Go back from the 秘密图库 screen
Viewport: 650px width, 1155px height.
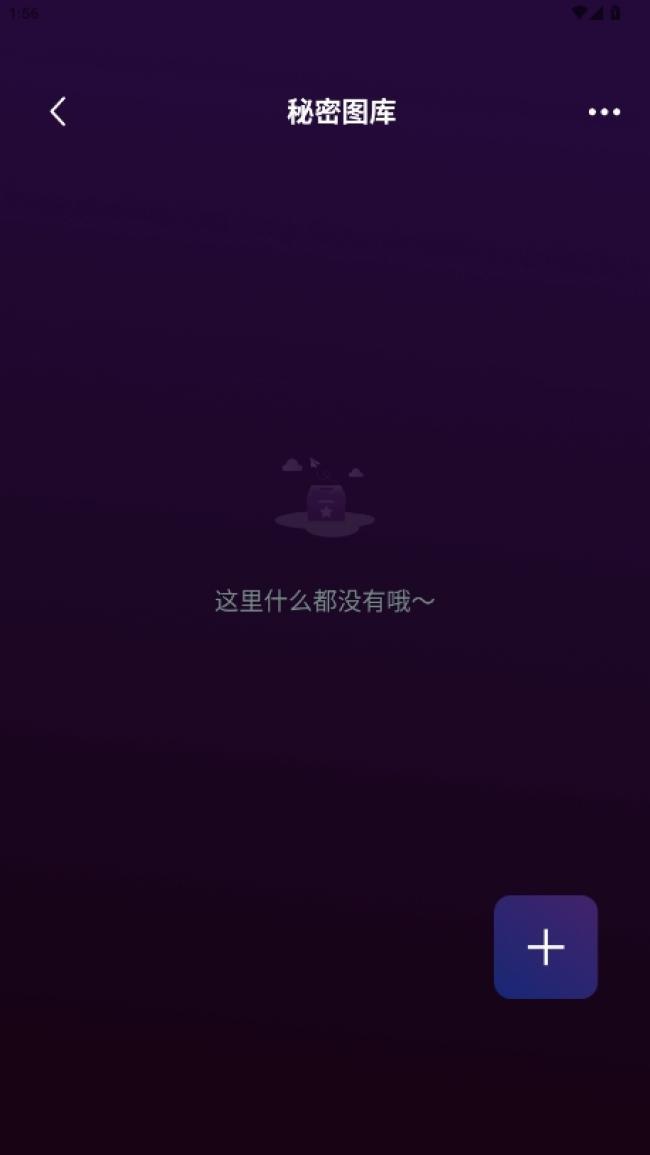point(58,112)
